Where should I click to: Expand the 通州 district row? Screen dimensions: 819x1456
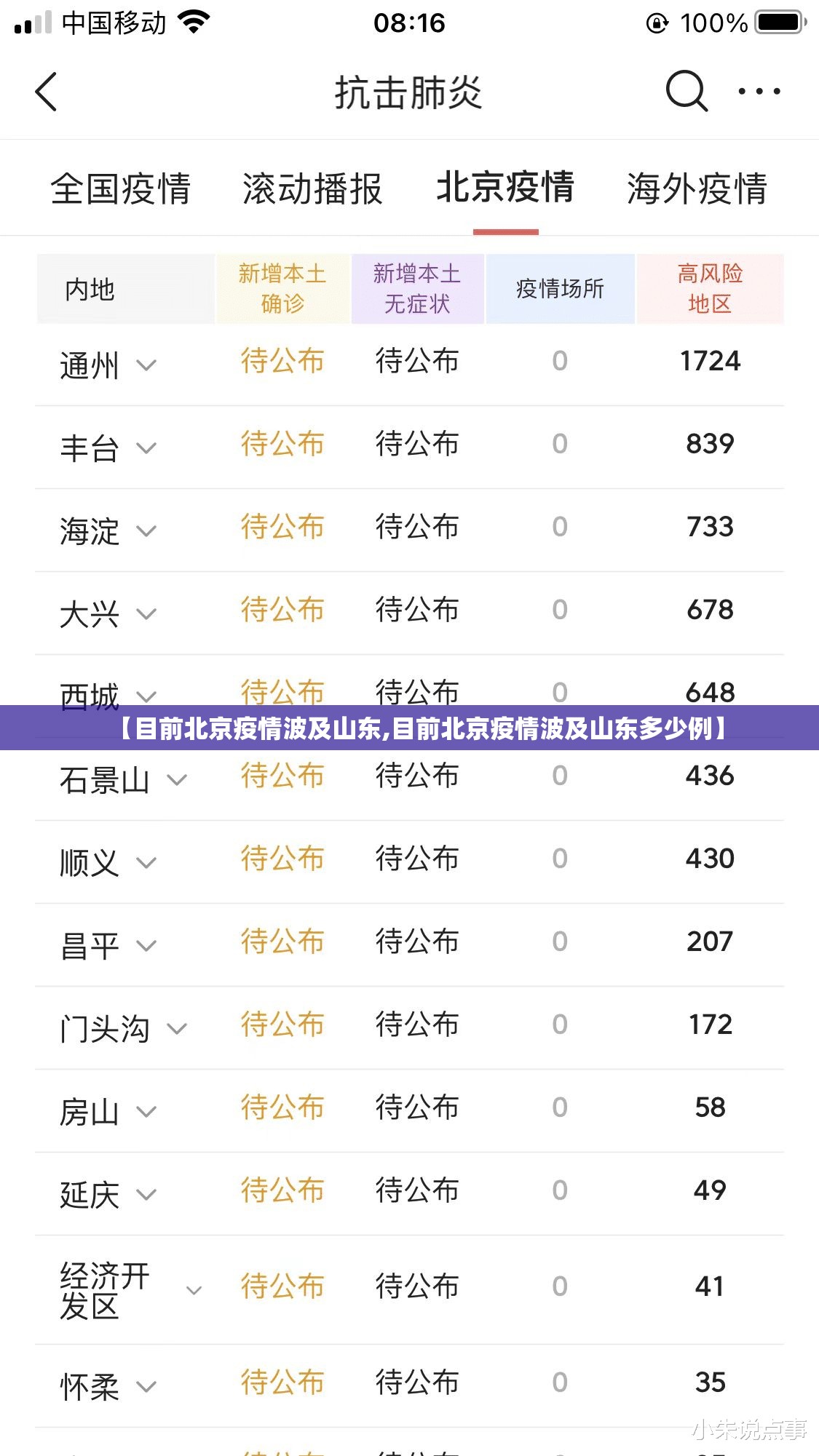[x=146, y=365]
